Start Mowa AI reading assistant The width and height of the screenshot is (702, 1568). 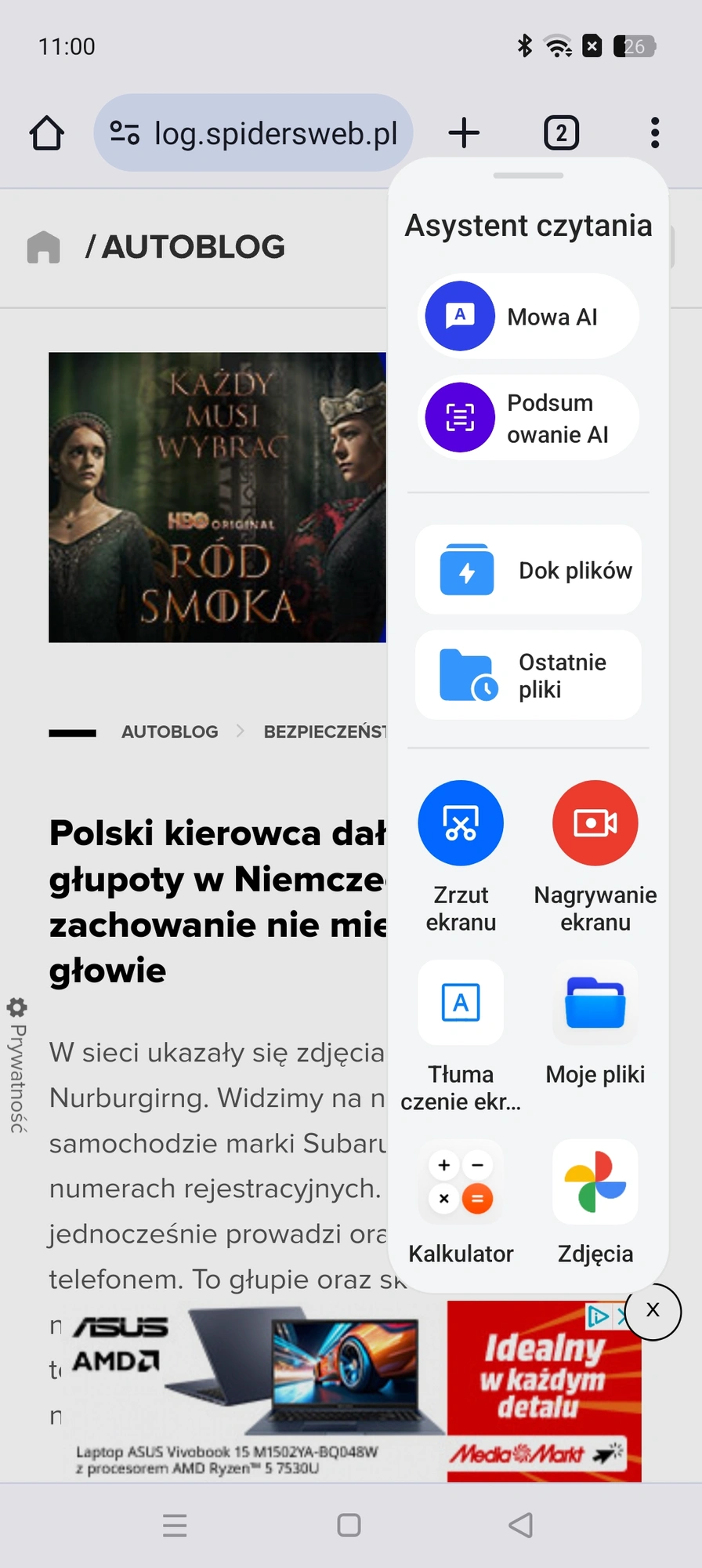pyautogui.click(x=528, y=316)
